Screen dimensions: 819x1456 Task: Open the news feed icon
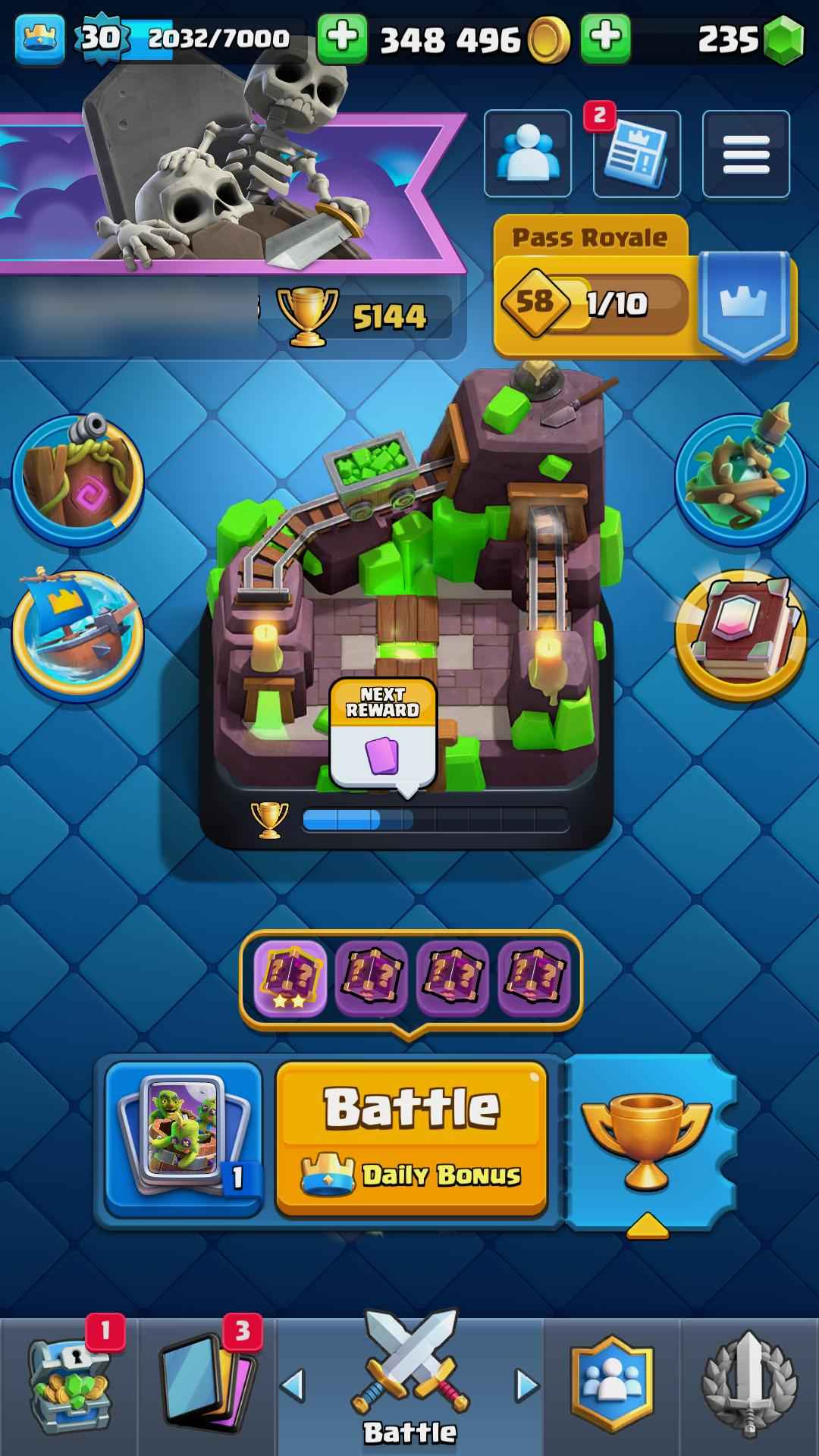click(636, 154)
